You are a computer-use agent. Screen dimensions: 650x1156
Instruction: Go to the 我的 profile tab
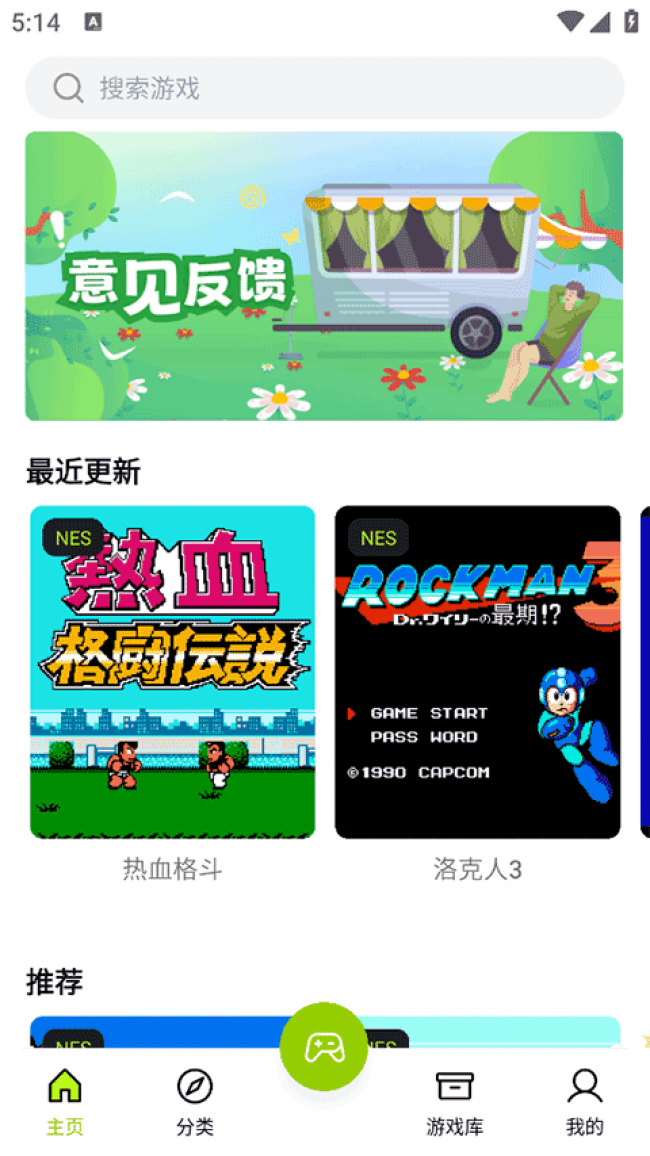pos(585,1102)
